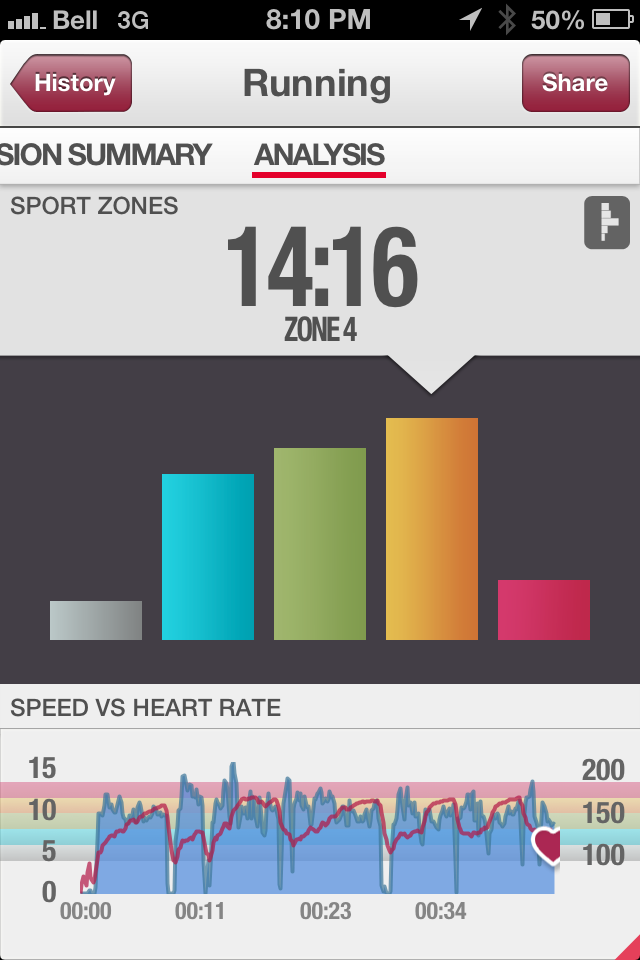
Task: Go back to History
Action: pos(72,83)
